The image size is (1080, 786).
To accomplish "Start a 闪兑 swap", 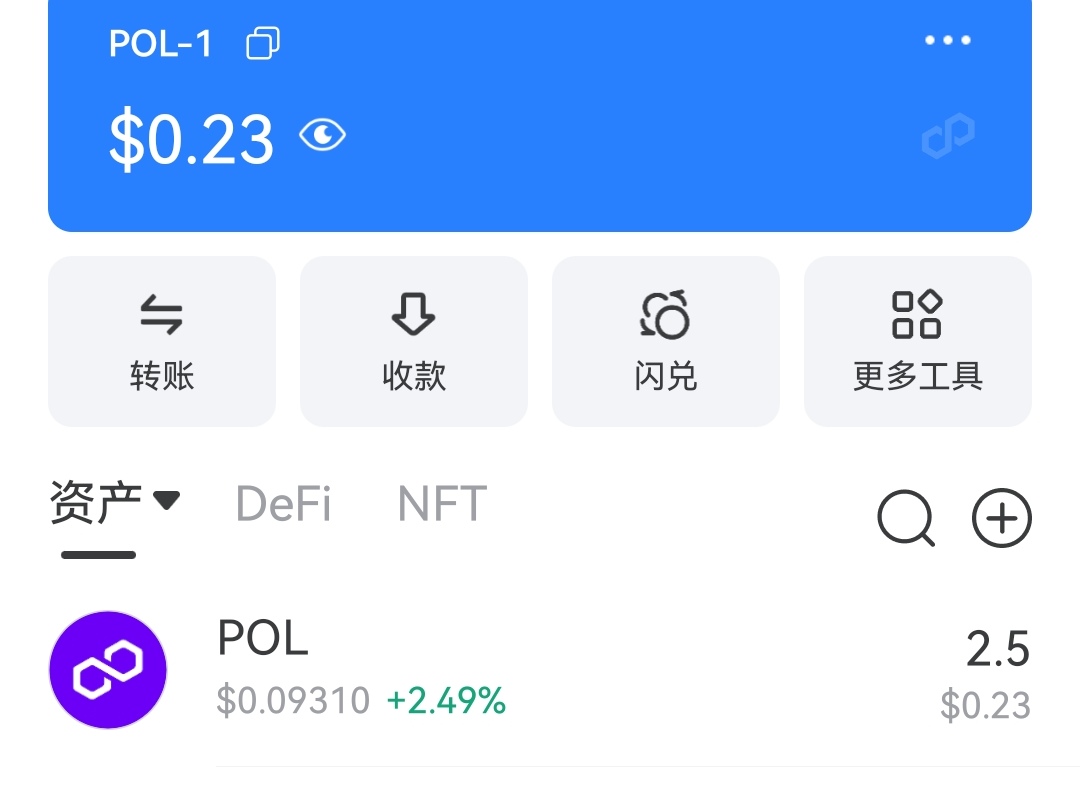I will pos(666,341).
